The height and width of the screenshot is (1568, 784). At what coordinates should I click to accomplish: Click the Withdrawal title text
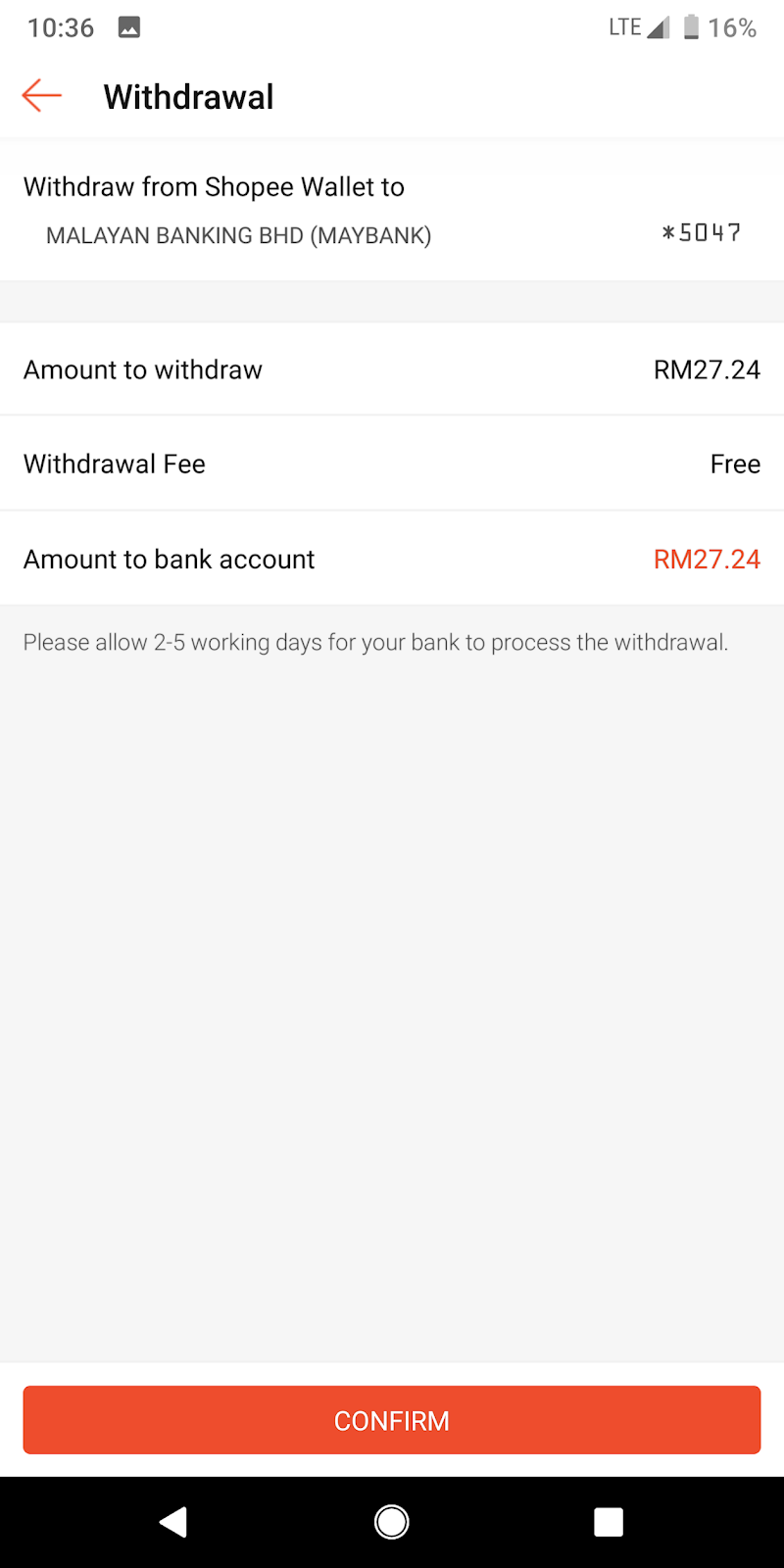187,95
